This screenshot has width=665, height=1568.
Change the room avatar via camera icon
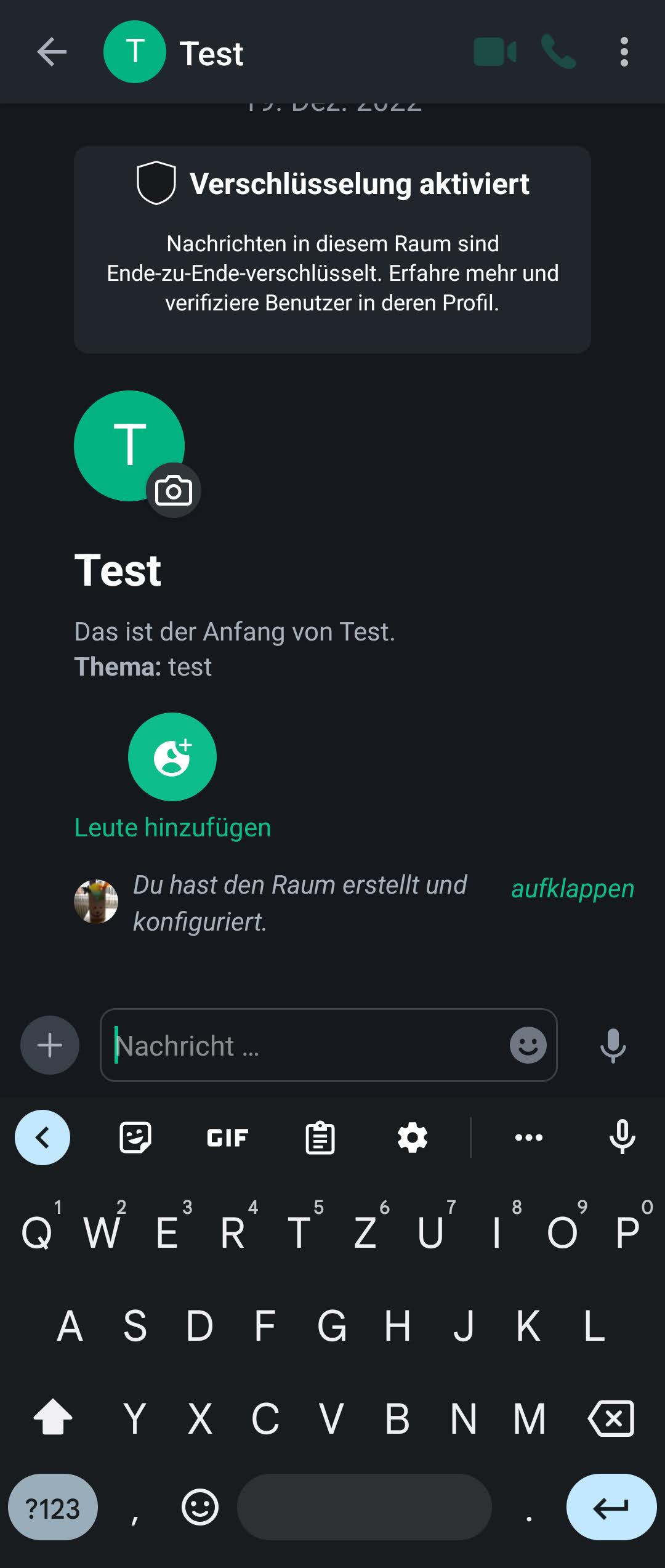click(x=173, y=490)
